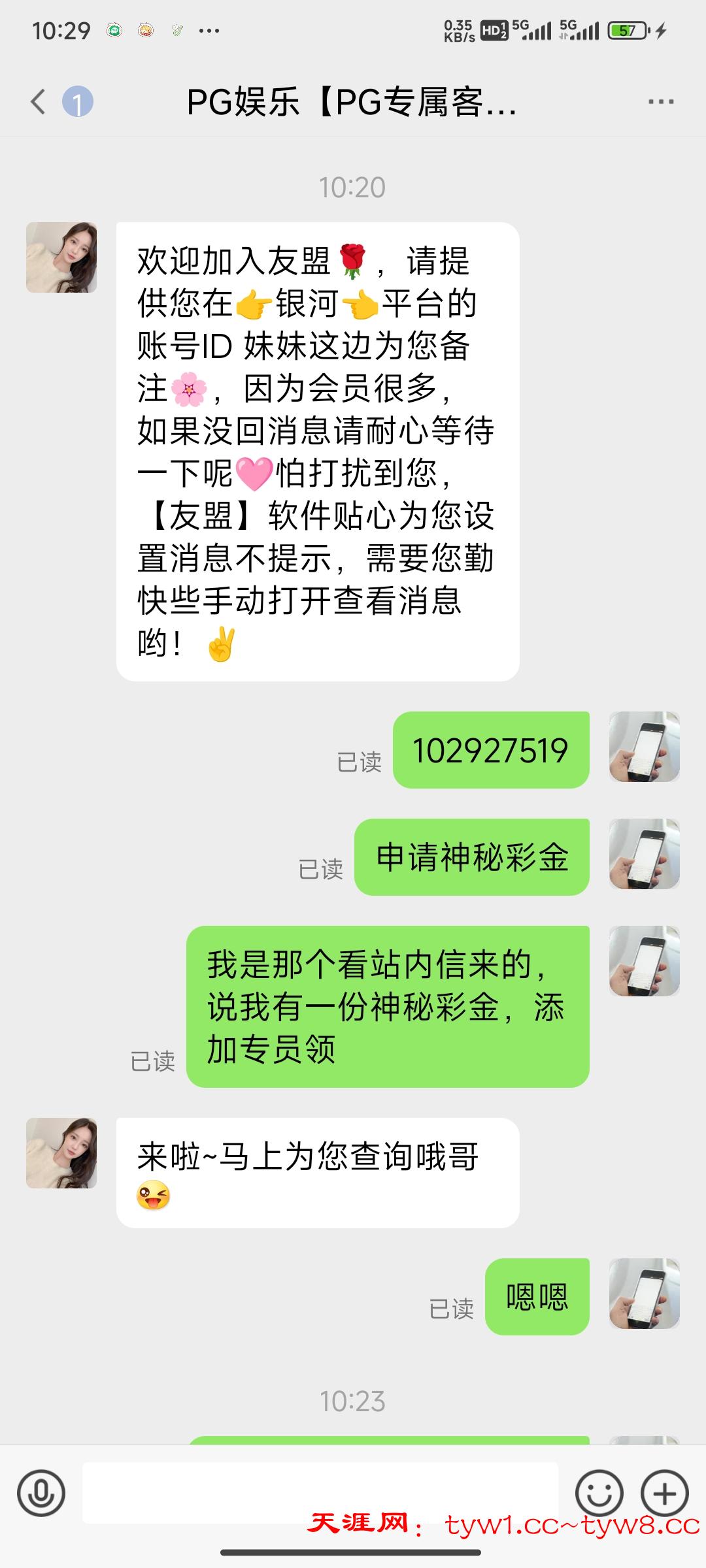Screen dimensions: 706x1568
Task: Tap the voice input microphone button
Action: 41,1493
